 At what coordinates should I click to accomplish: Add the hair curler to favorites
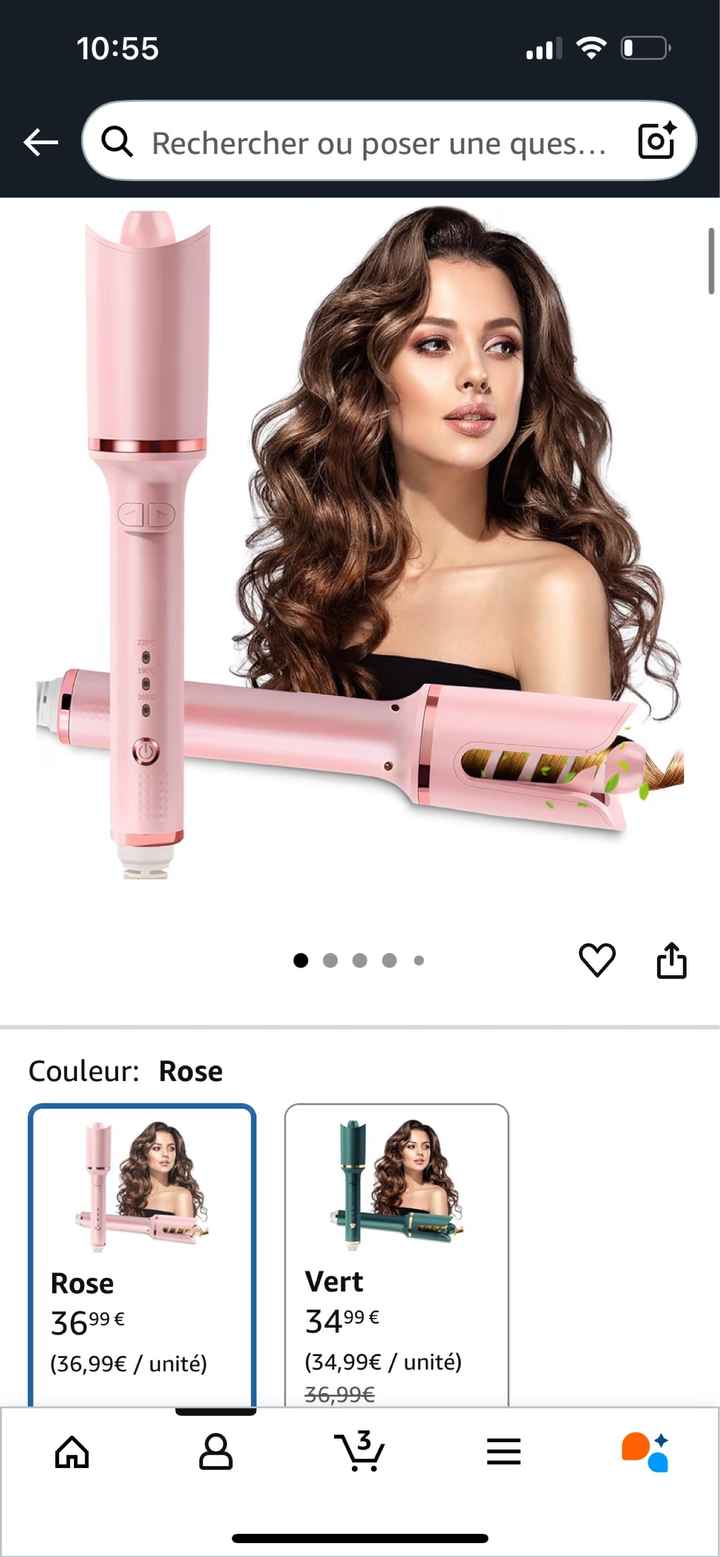pos(598,960)
